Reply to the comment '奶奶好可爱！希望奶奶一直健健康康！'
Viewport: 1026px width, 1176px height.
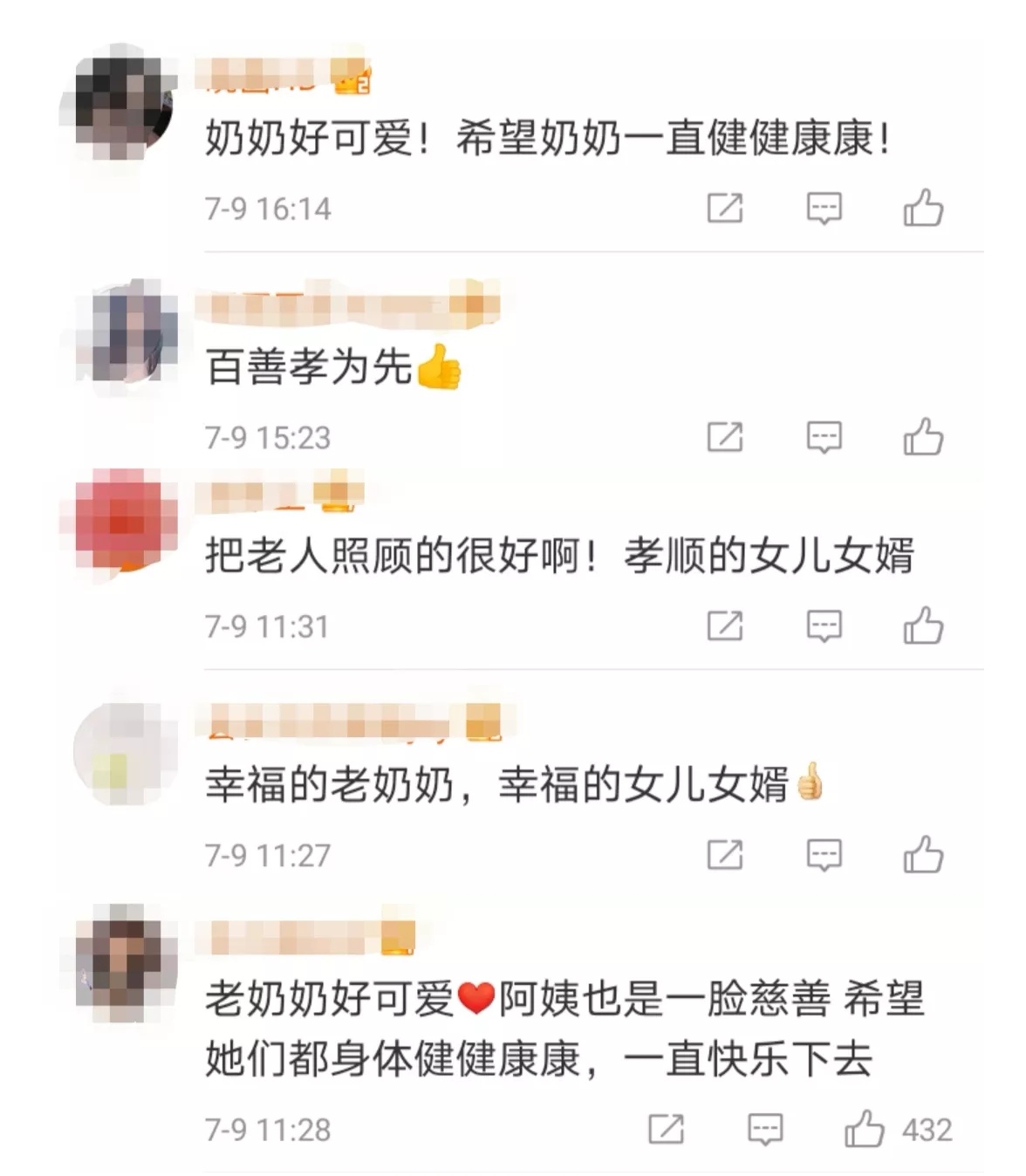824,208
